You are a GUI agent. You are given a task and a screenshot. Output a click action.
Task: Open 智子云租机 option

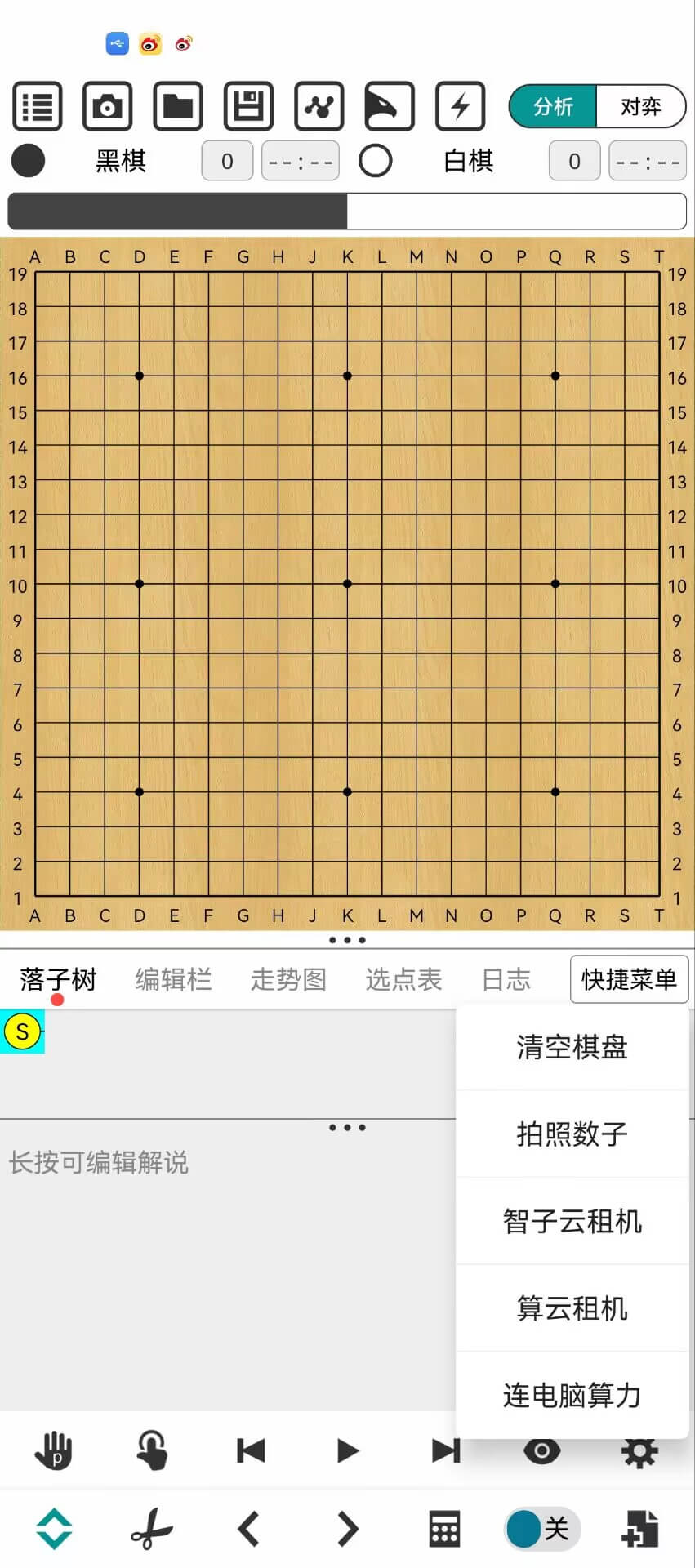[x=572, y=1221]
